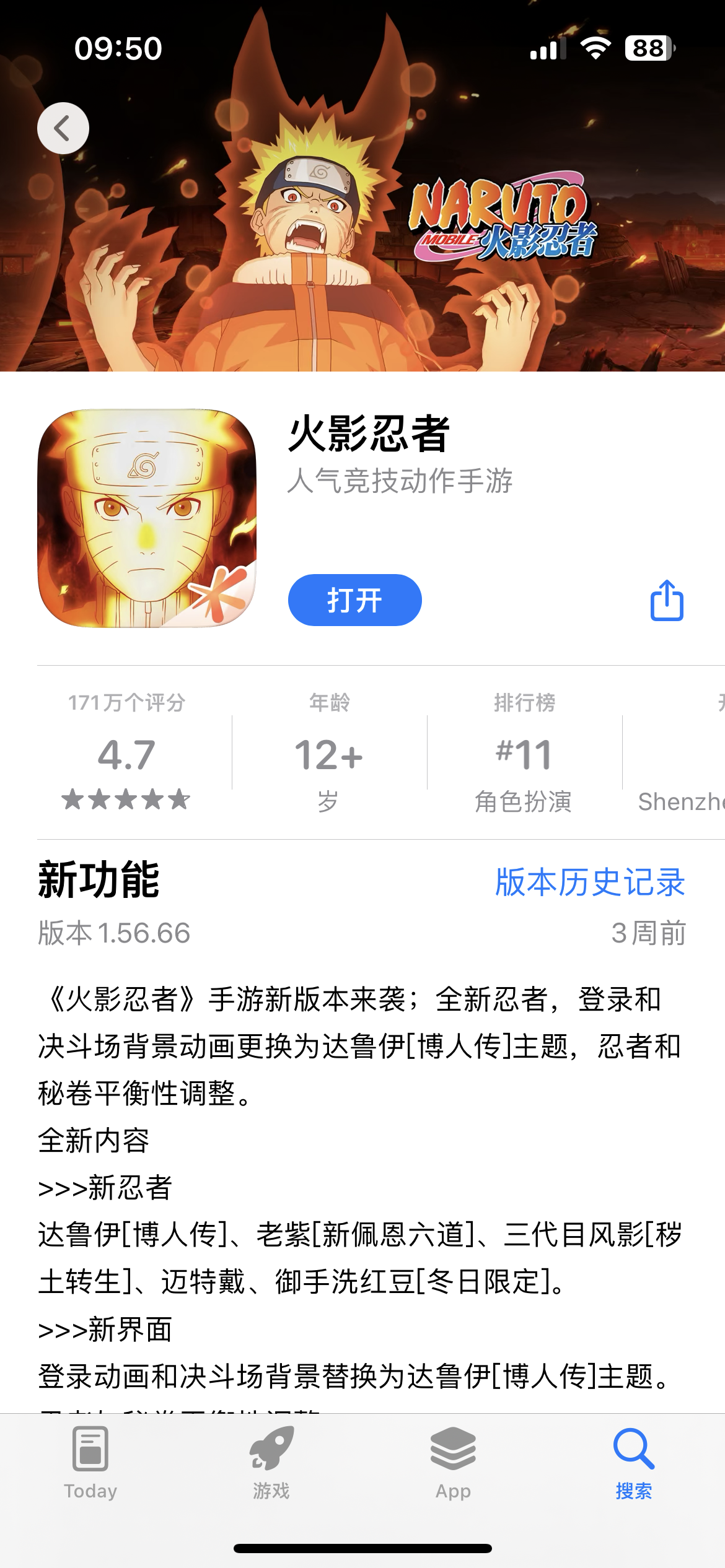Open the 火影忍者 app with 打开

tap(354, 600)
